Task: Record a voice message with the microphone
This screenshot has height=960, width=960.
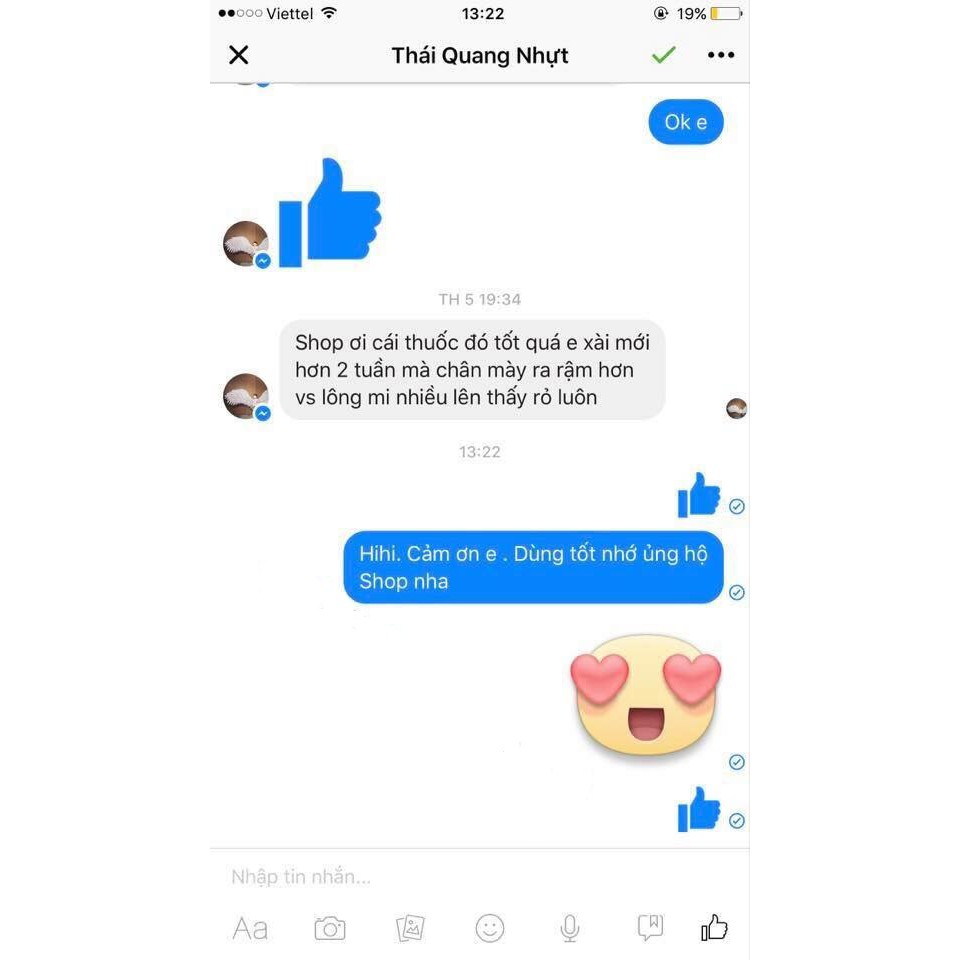Action: (x=570, y=929)
